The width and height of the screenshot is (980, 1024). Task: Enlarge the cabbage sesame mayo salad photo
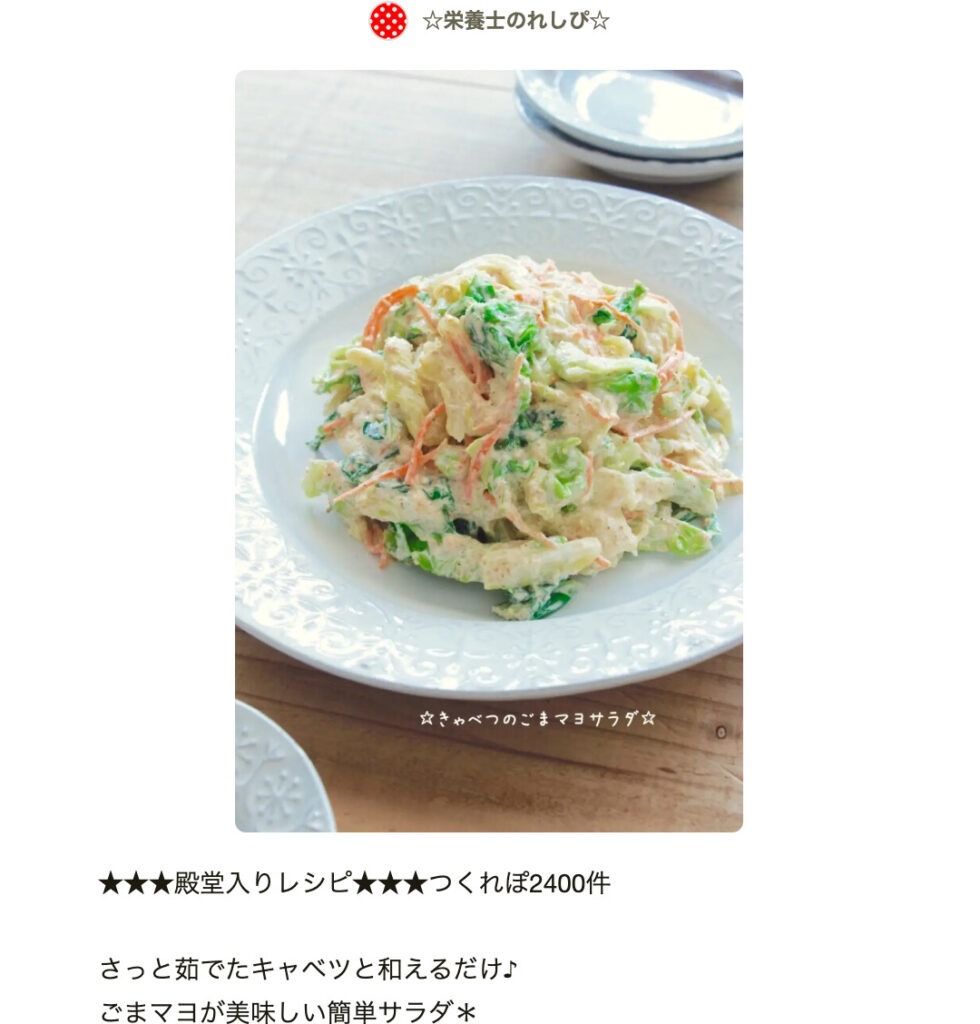(x=489, y=450)
